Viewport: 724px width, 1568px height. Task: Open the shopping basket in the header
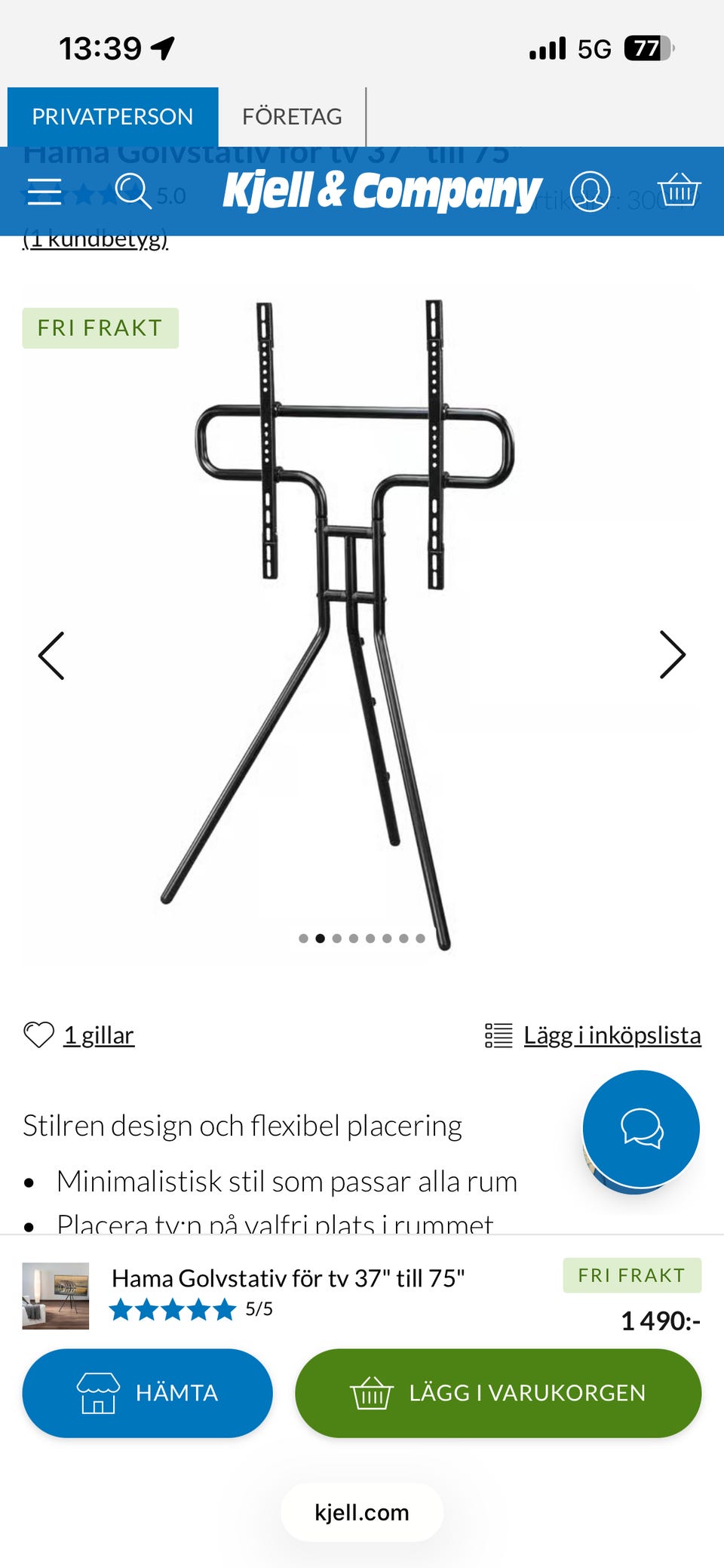coord(679,190)
